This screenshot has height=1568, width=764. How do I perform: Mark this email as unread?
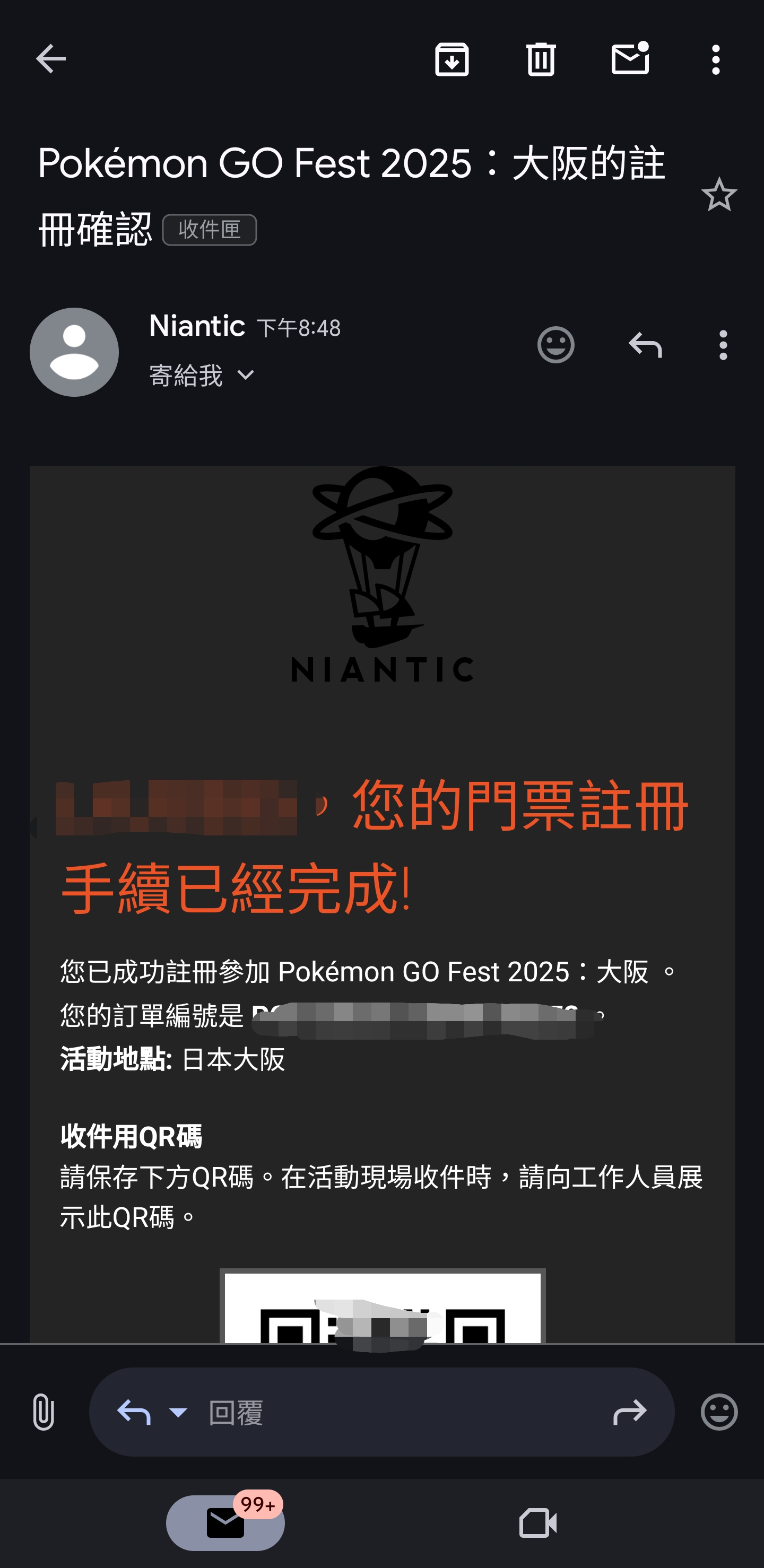pos(630,59)
